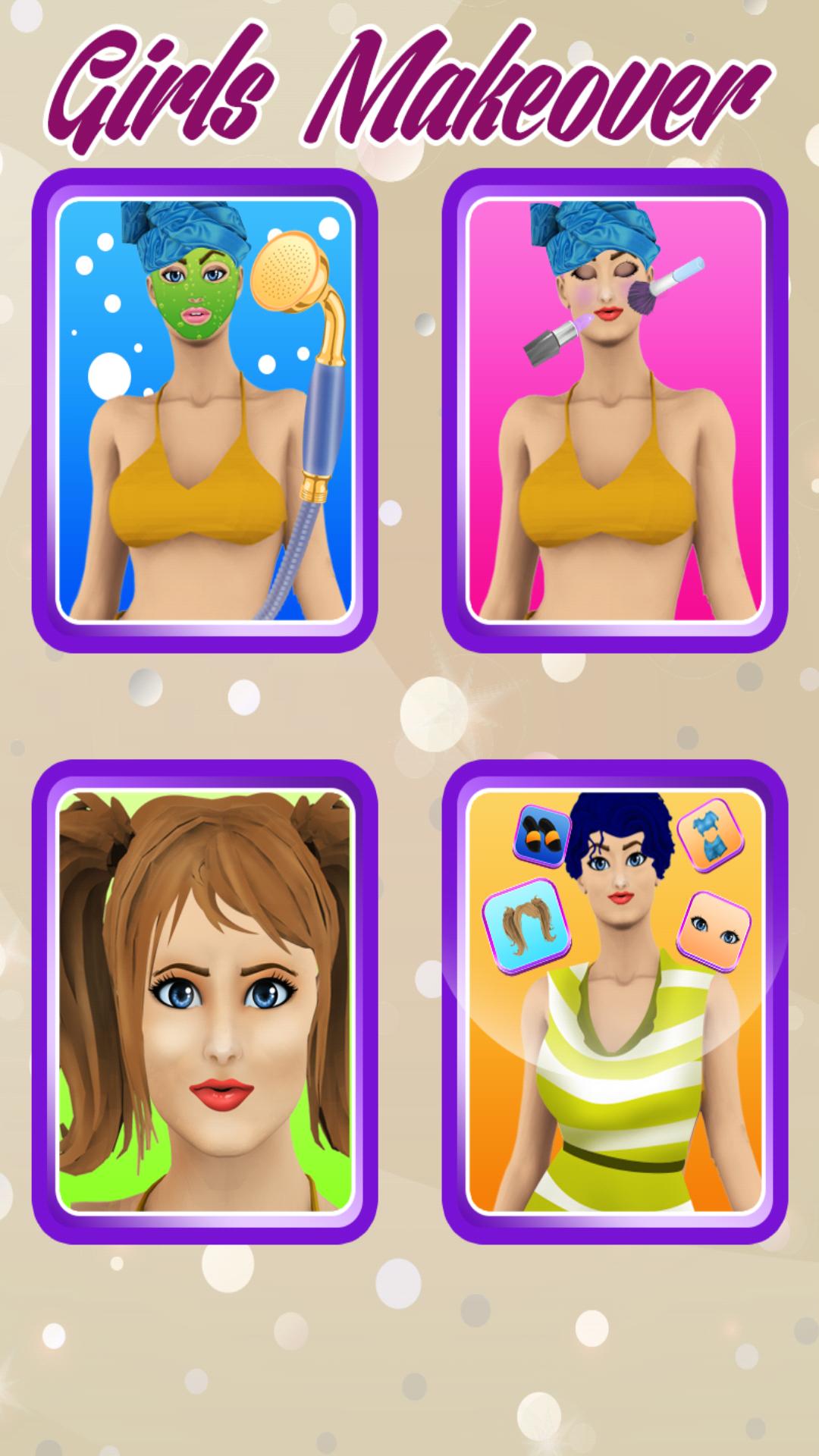Select the makeup brush and lipstick card
The image size is (819, 1456).
click(x=614, y=409)
